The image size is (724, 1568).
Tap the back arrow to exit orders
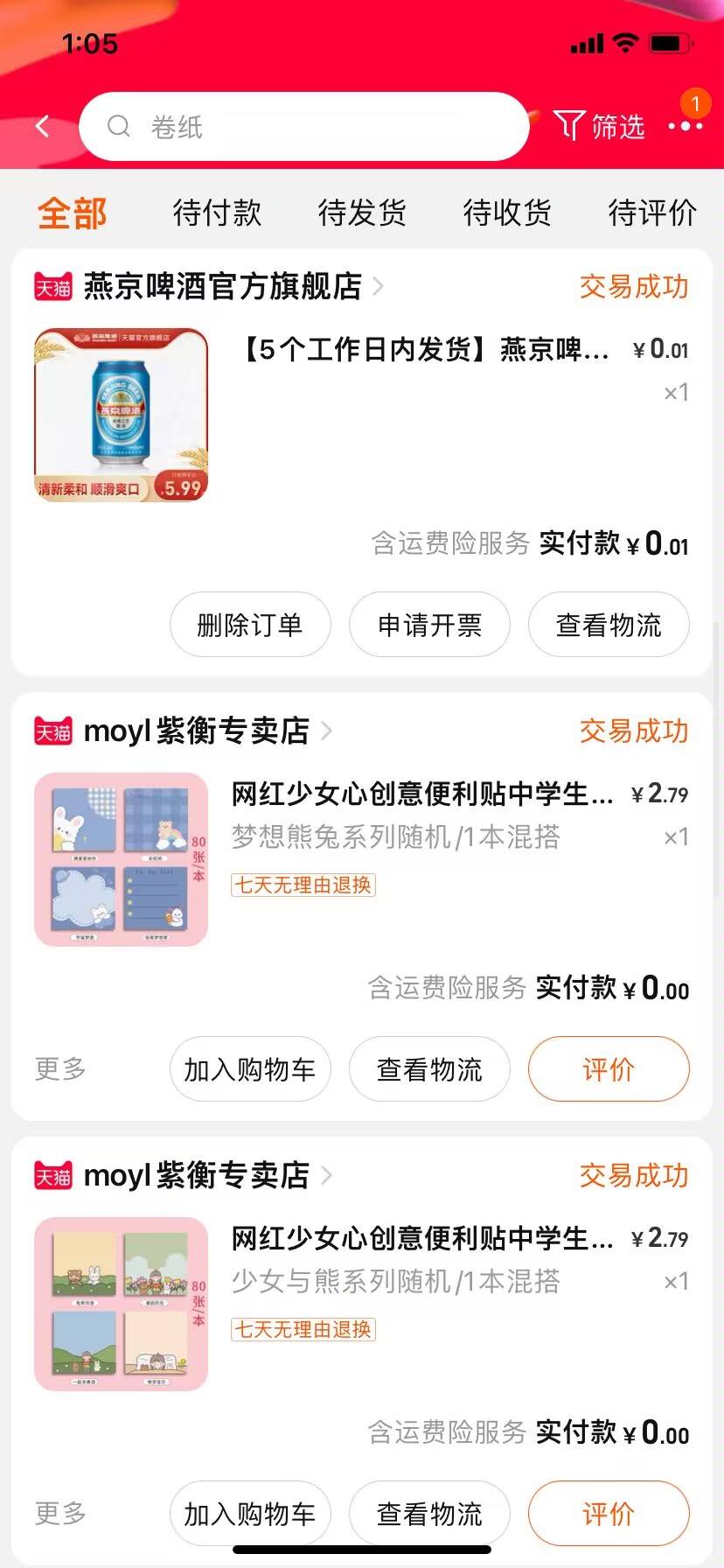point(42,125)
